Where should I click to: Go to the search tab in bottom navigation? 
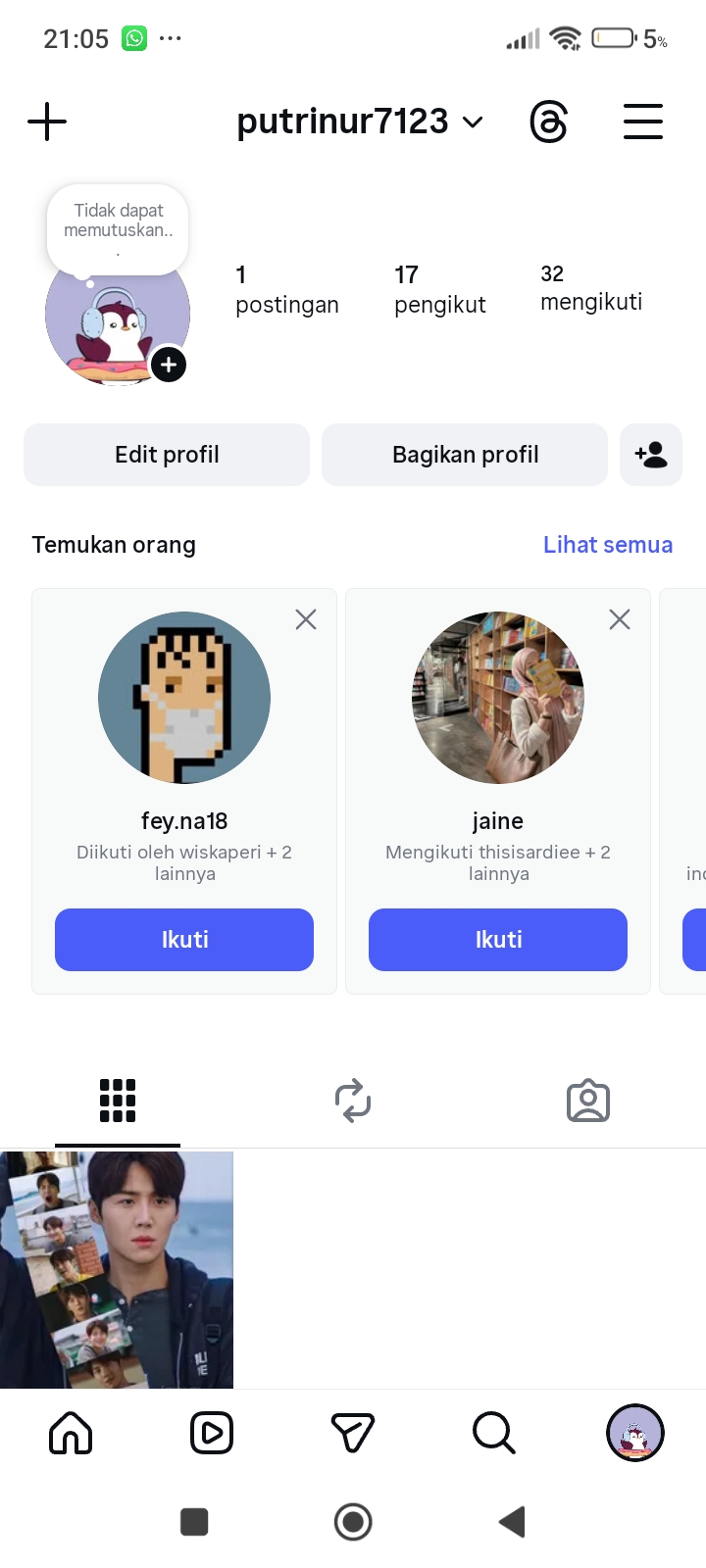tap(493, 1433)
